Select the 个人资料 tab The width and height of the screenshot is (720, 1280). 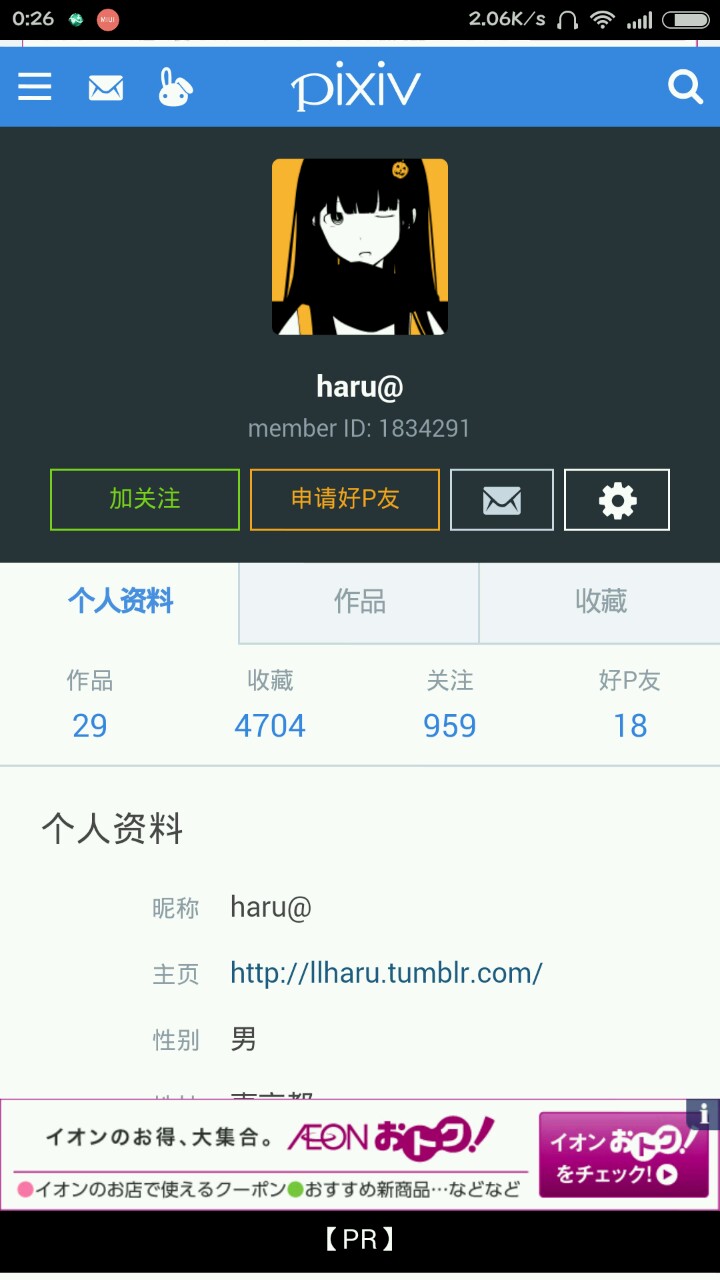120,602
